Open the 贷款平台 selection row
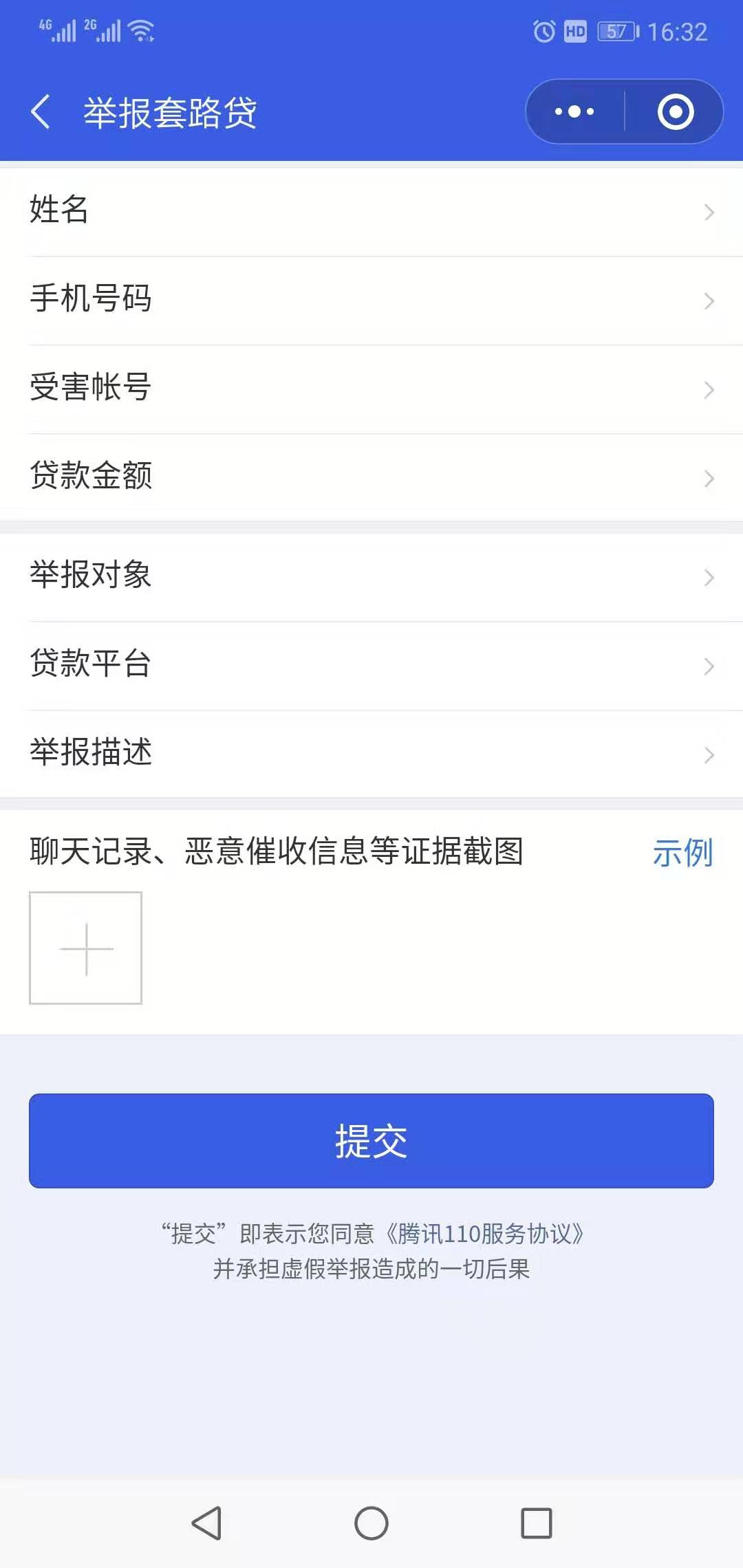743x1568 pixels. click(371, 665)
